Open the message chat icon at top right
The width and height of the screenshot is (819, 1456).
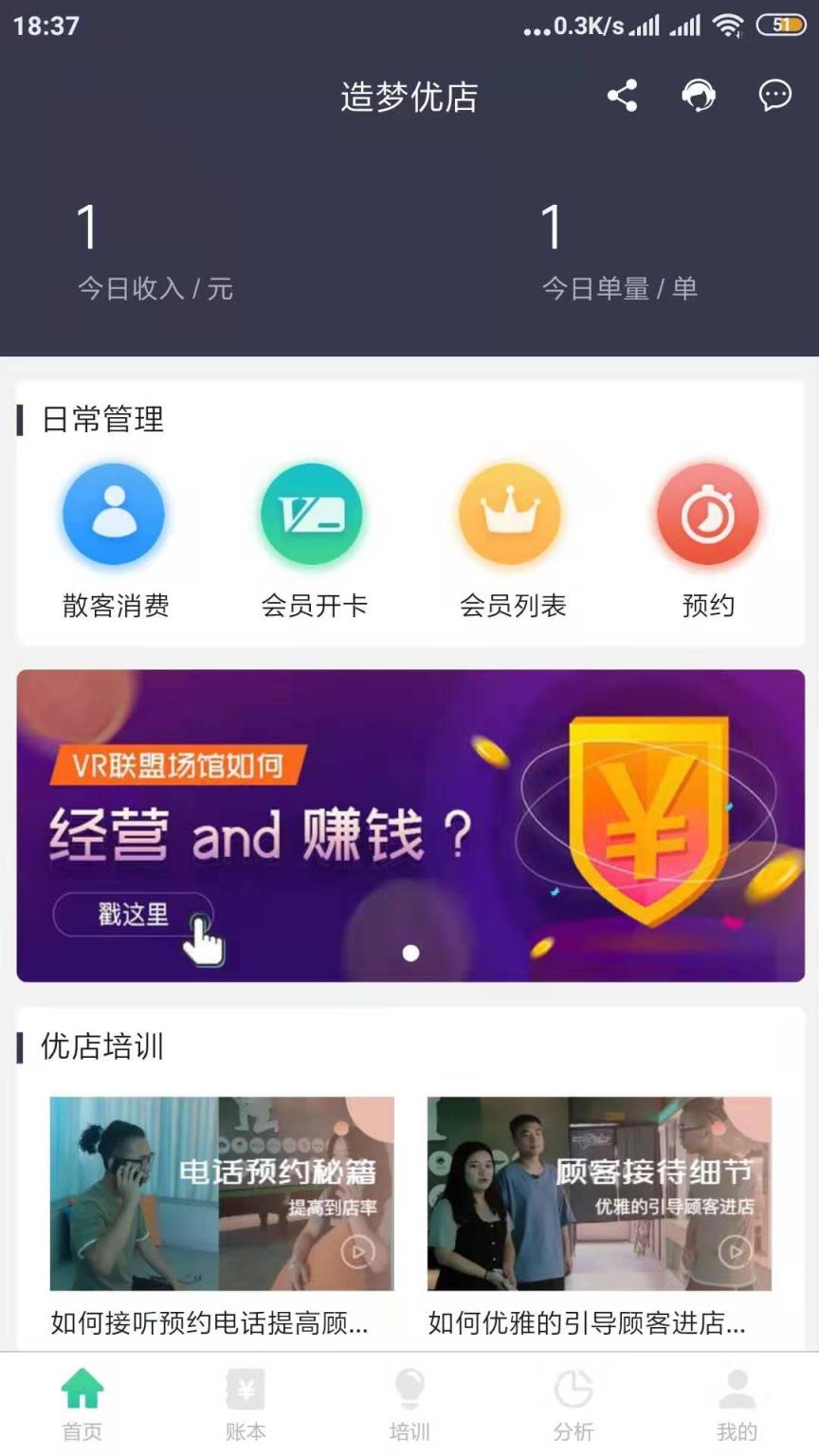[x=773, y=95]
